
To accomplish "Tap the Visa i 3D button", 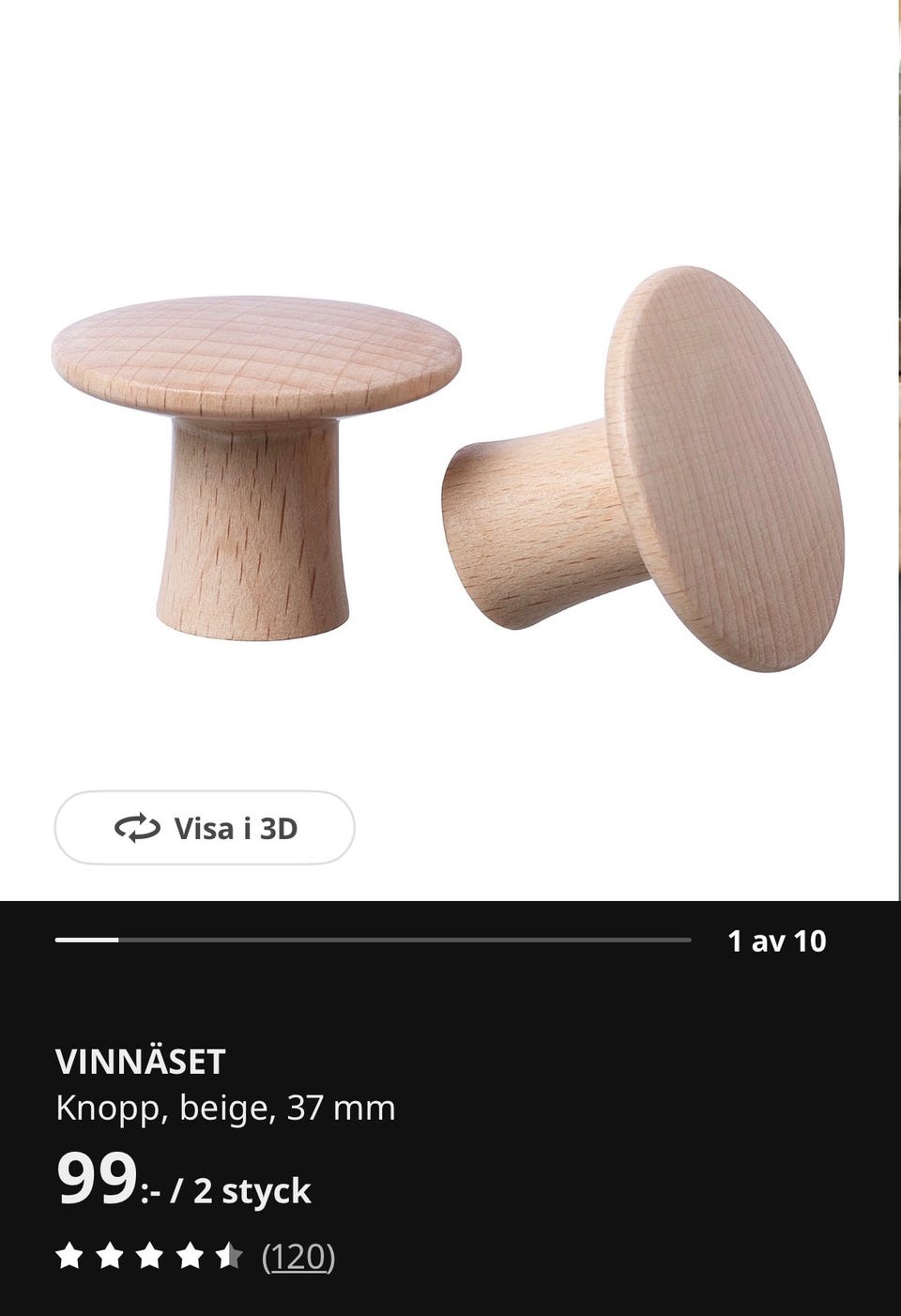I will point(205,828).
